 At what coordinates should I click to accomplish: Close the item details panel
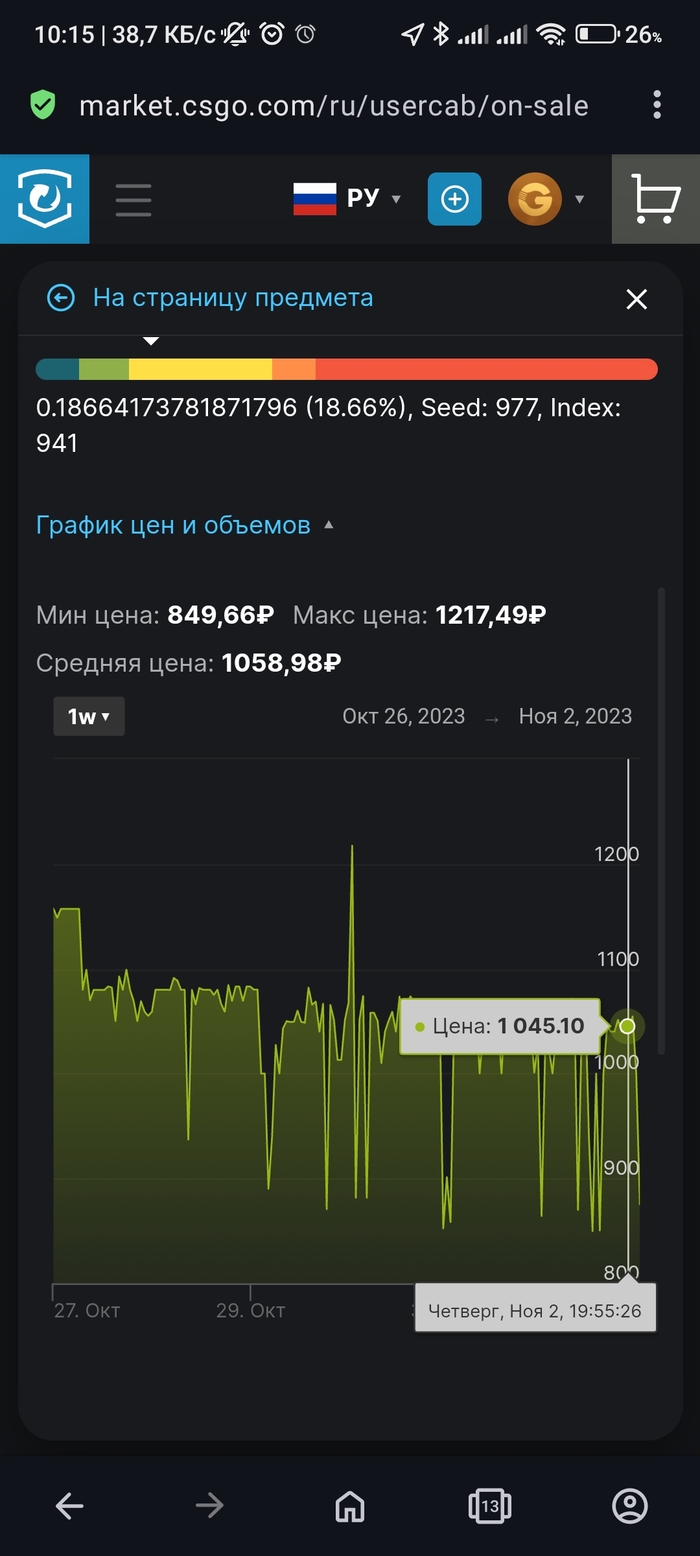point(636,299)
